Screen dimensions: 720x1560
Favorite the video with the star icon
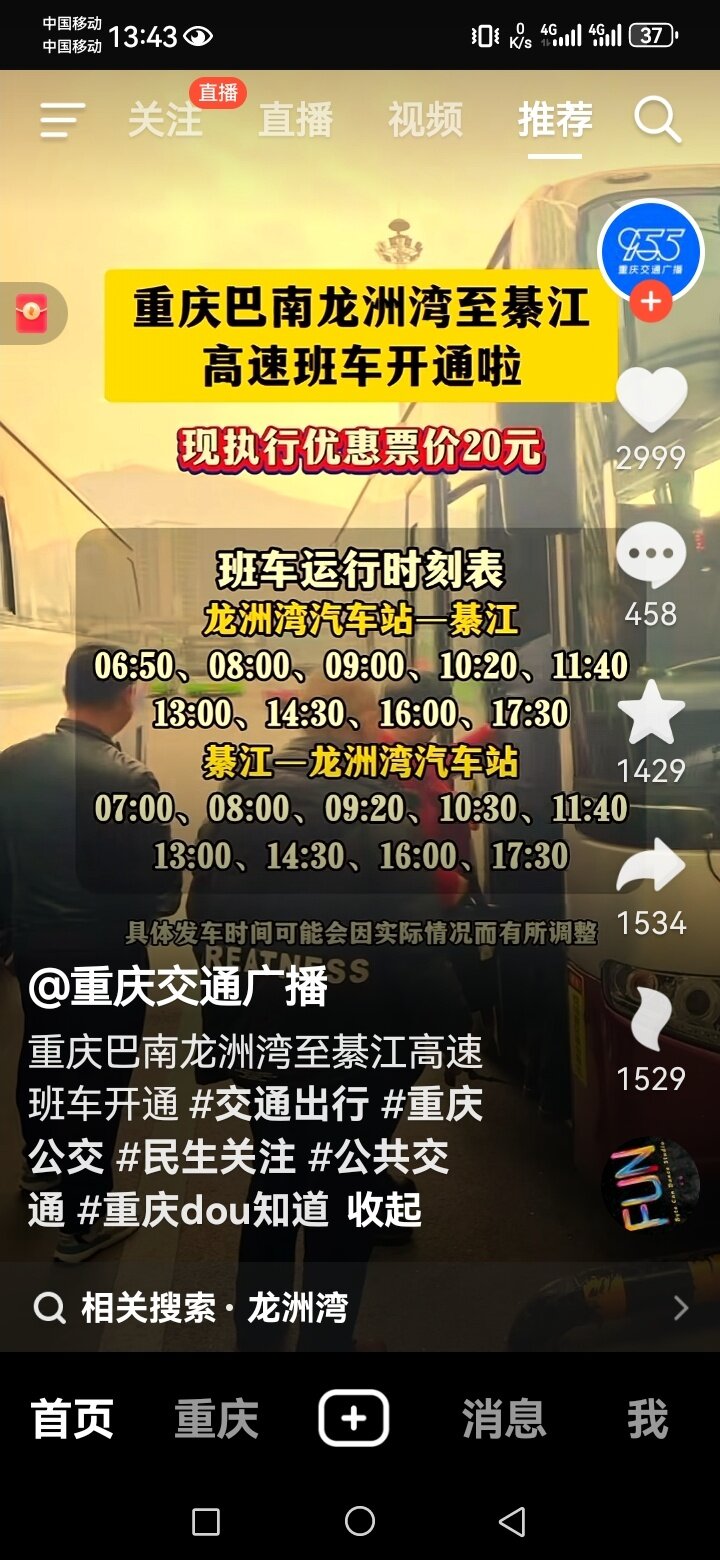[x=651, y=712]
